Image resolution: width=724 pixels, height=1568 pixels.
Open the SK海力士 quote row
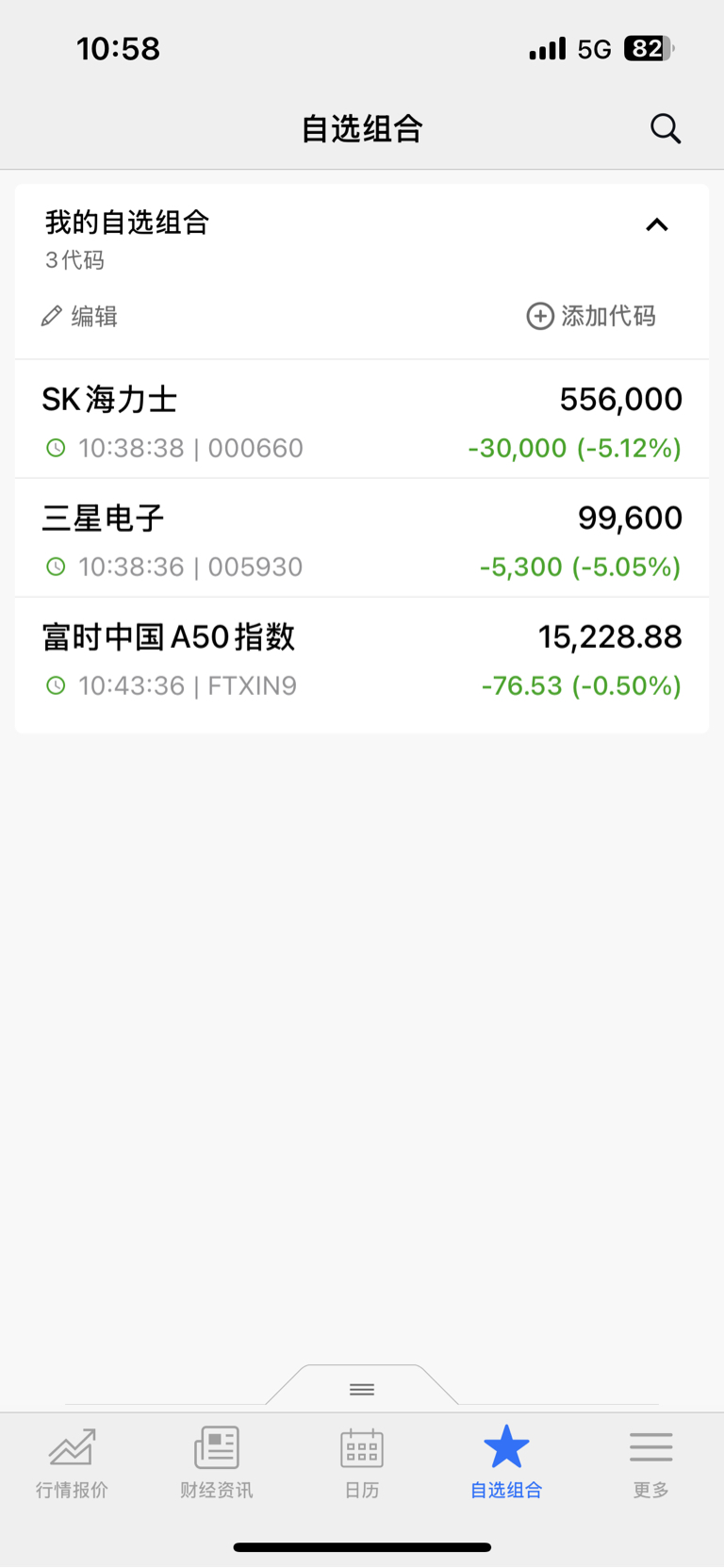(x=362, y=420)
